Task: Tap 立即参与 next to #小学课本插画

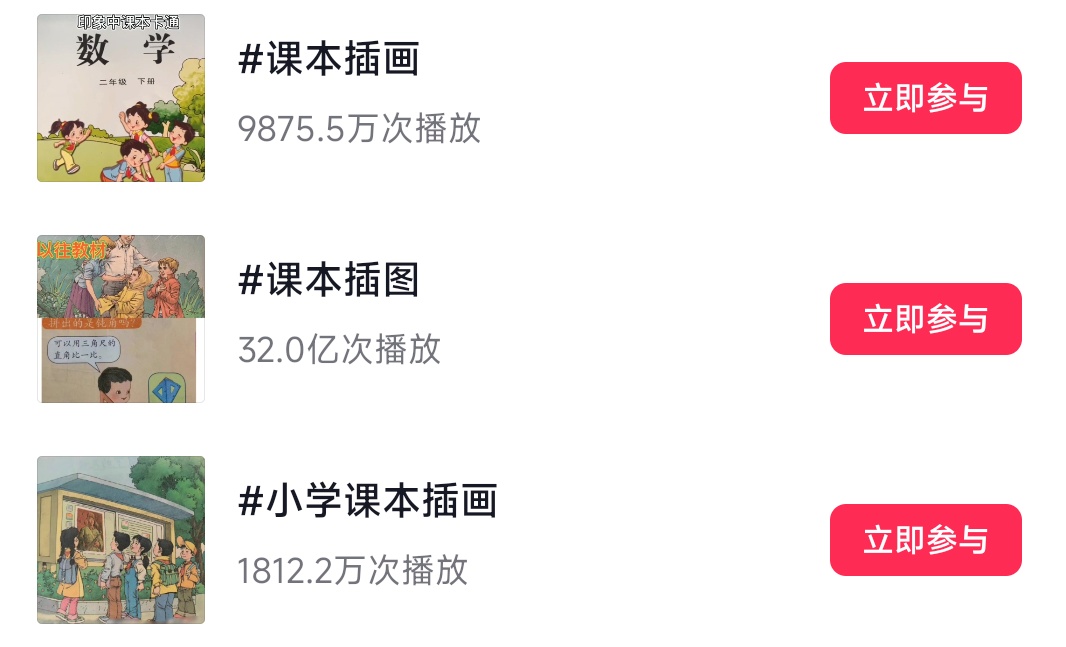Action: (925, 540)
